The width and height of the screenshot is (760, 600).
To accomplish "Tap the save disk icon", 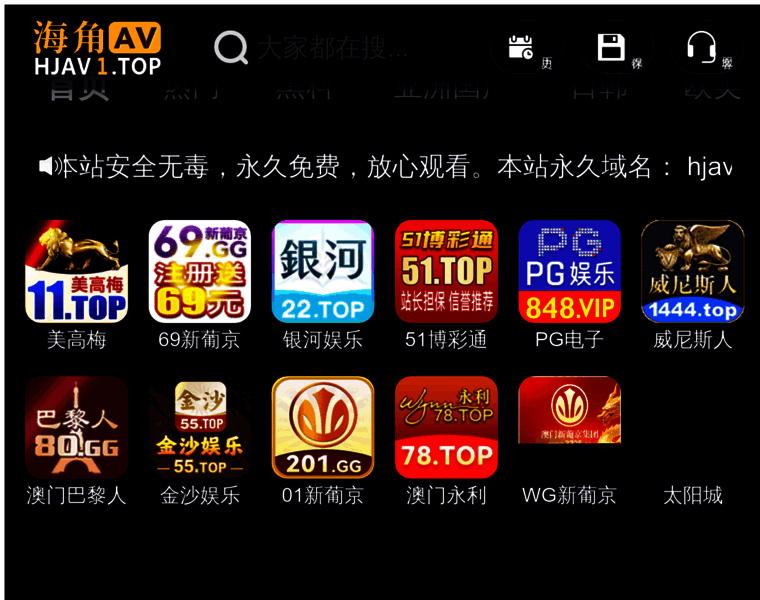I will coord(611,47).
